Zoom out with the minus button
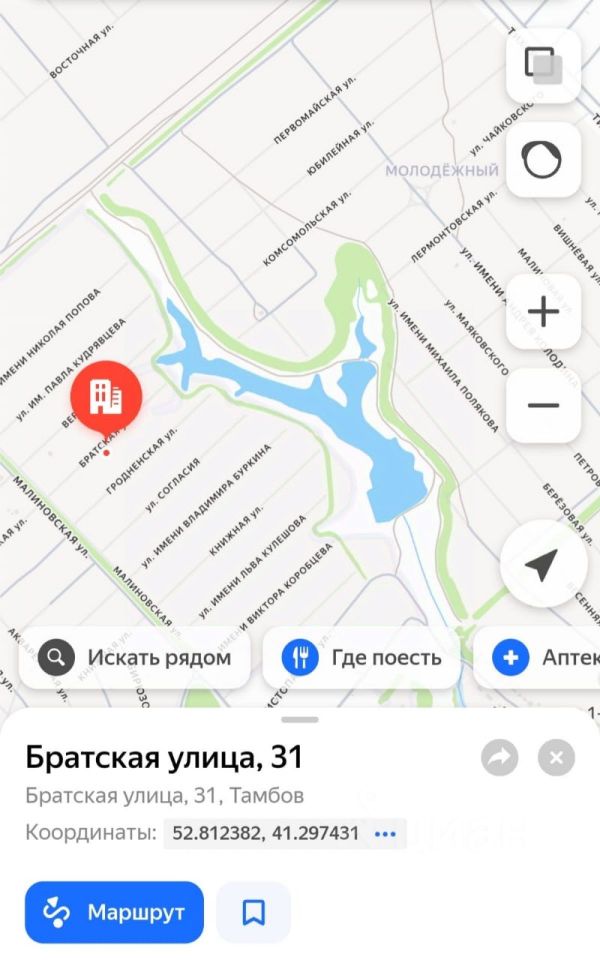The image size is (600, 960). click(x=543, y=405)
